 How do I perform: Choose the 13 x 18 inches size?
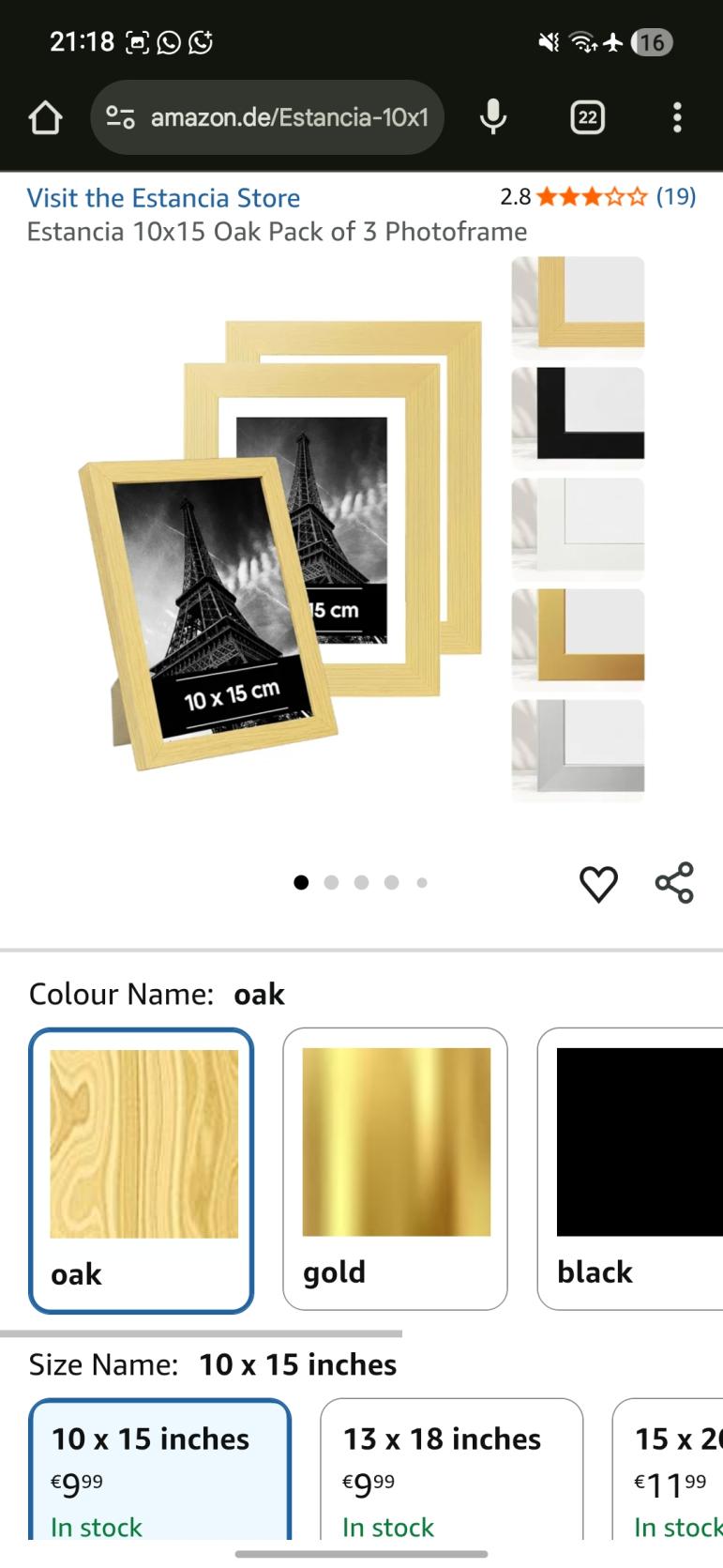(451, 1469)
